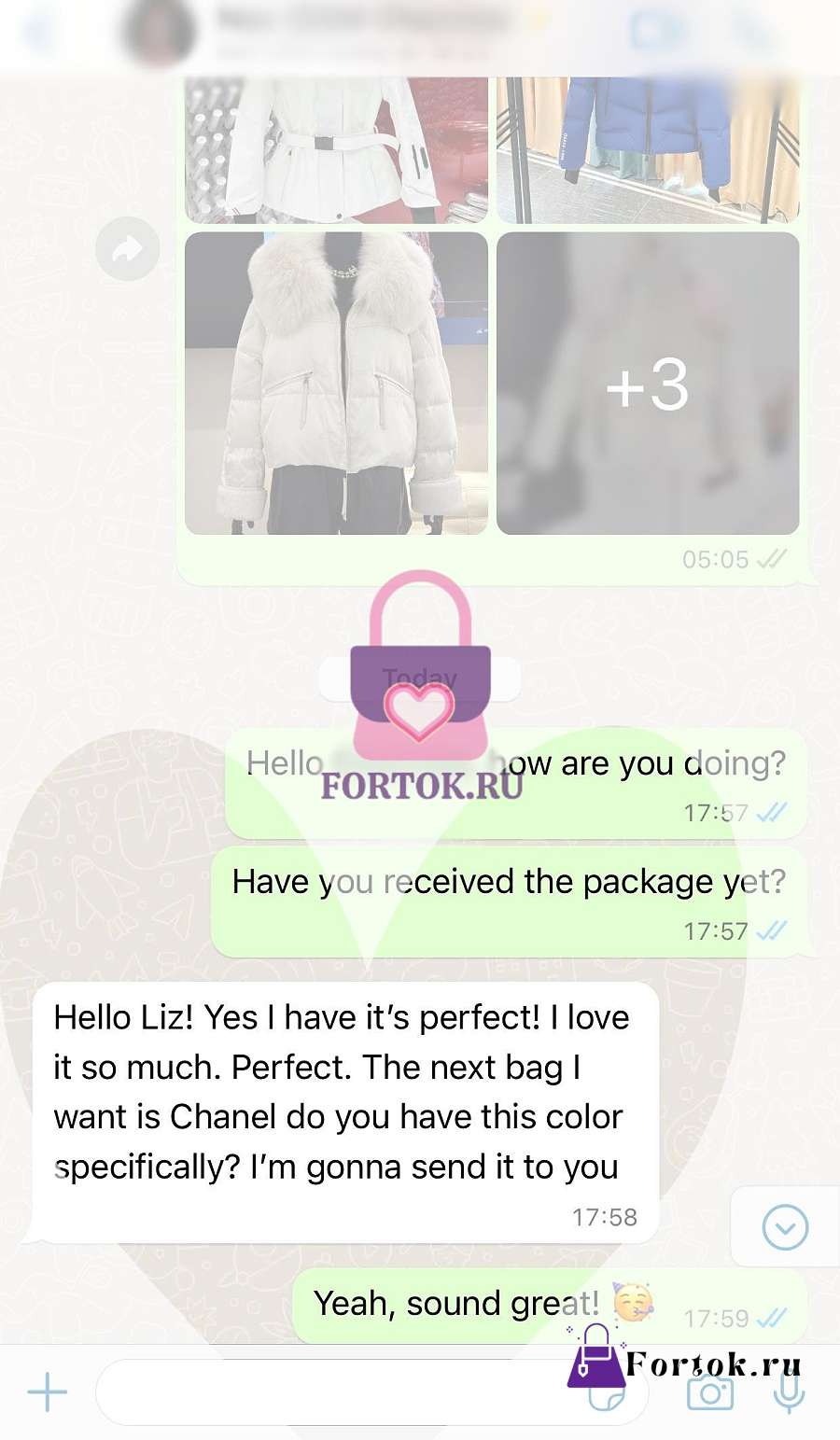Forward the shared photo album
Image resolution: width=840 pixels, height=1440 pixels.
[x=128, y=249]
